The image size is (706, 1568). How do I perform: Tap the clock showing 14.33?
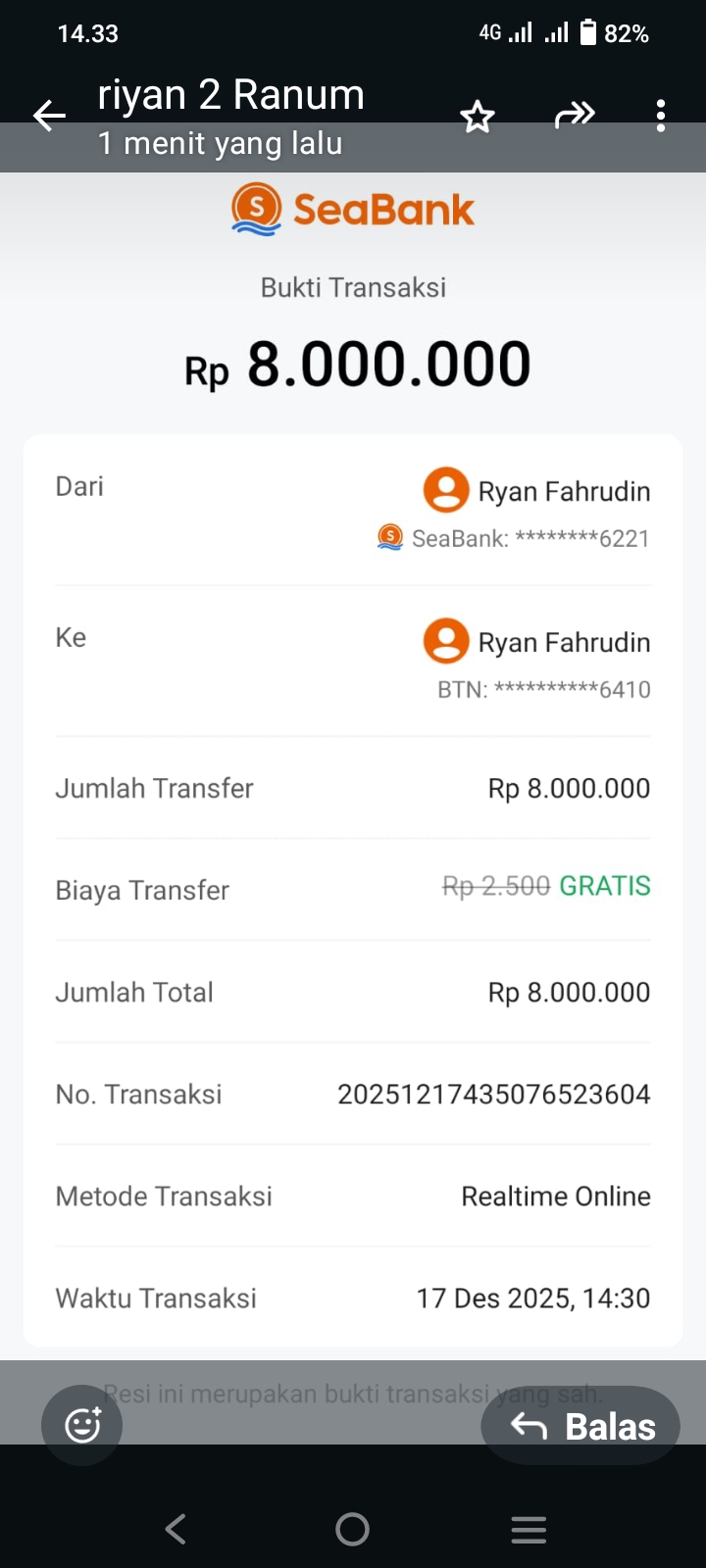[84, 32]
